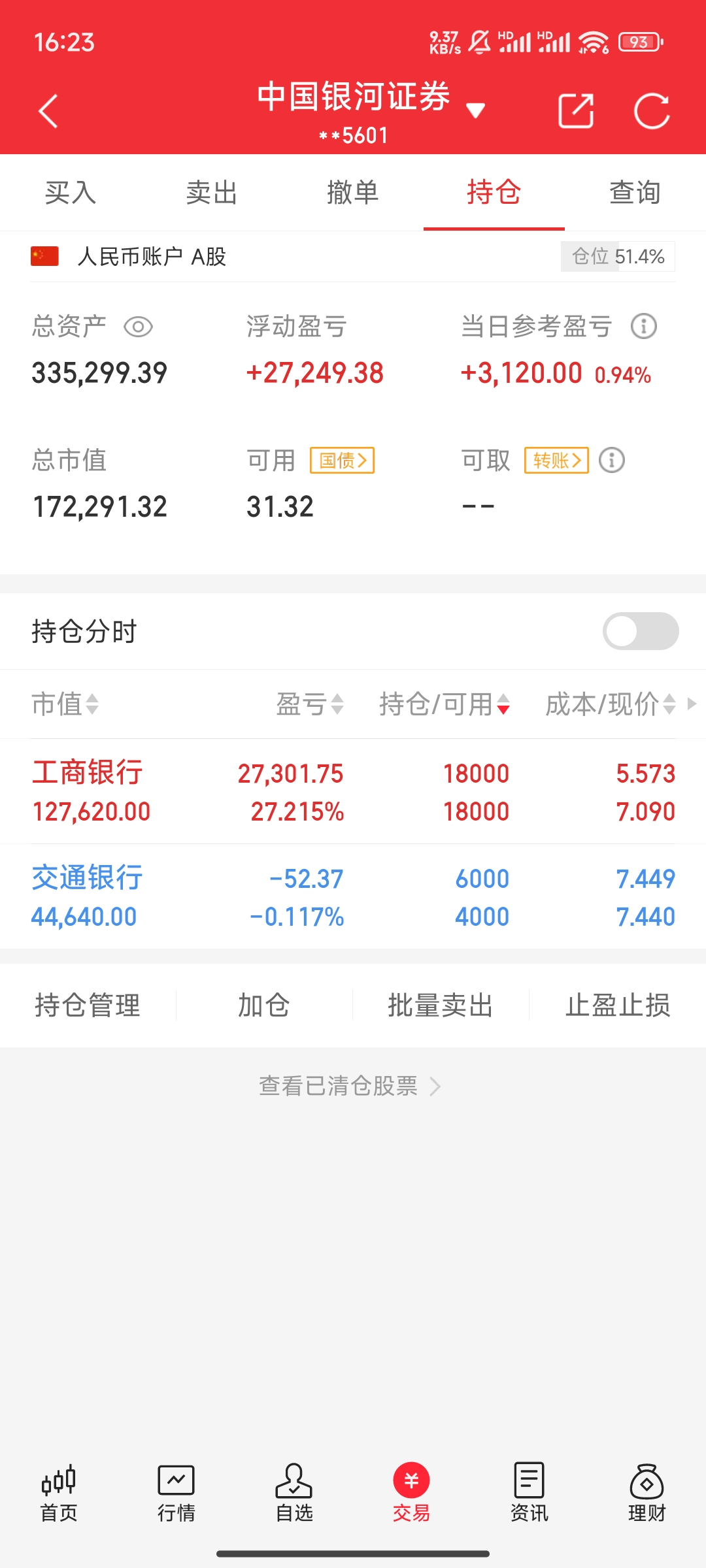Go back using the top-left arrow
This screenshot has height=1568, width=706.
tap(48, 111)
